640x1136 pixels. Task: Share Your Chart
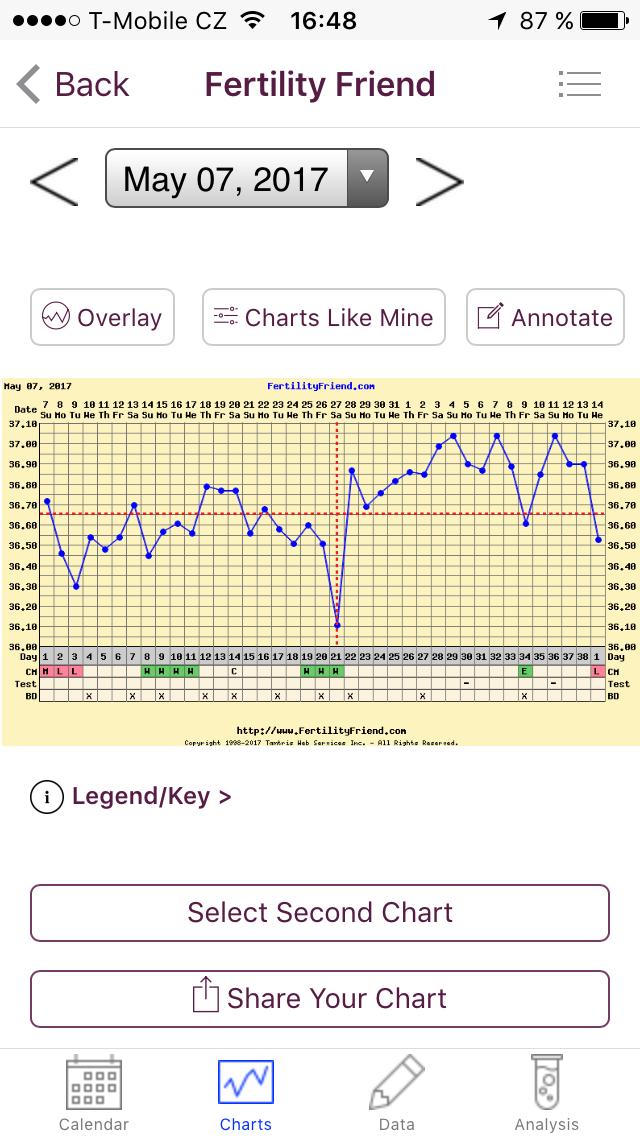point(320,998)
